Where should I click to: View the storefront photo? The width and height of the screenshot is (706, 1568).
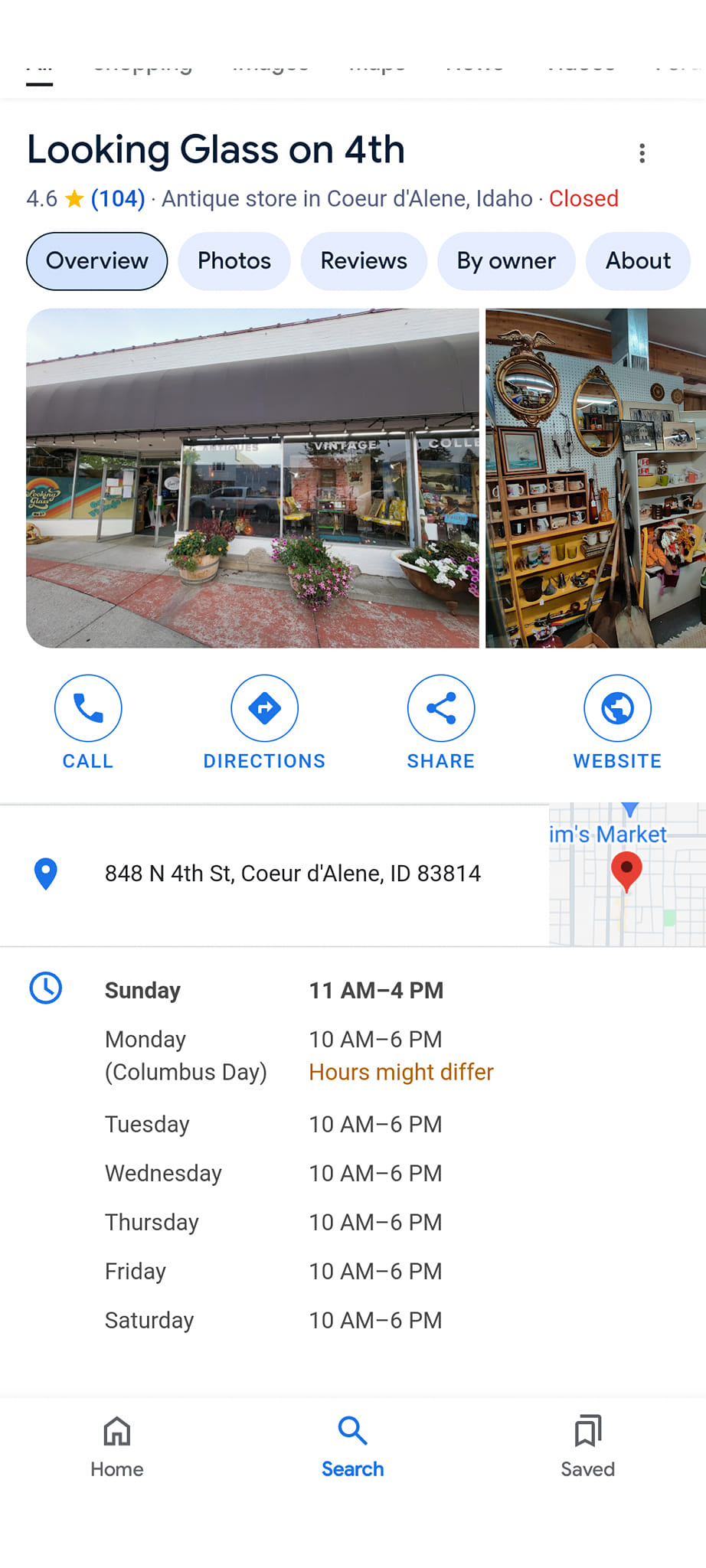point(253,479)
